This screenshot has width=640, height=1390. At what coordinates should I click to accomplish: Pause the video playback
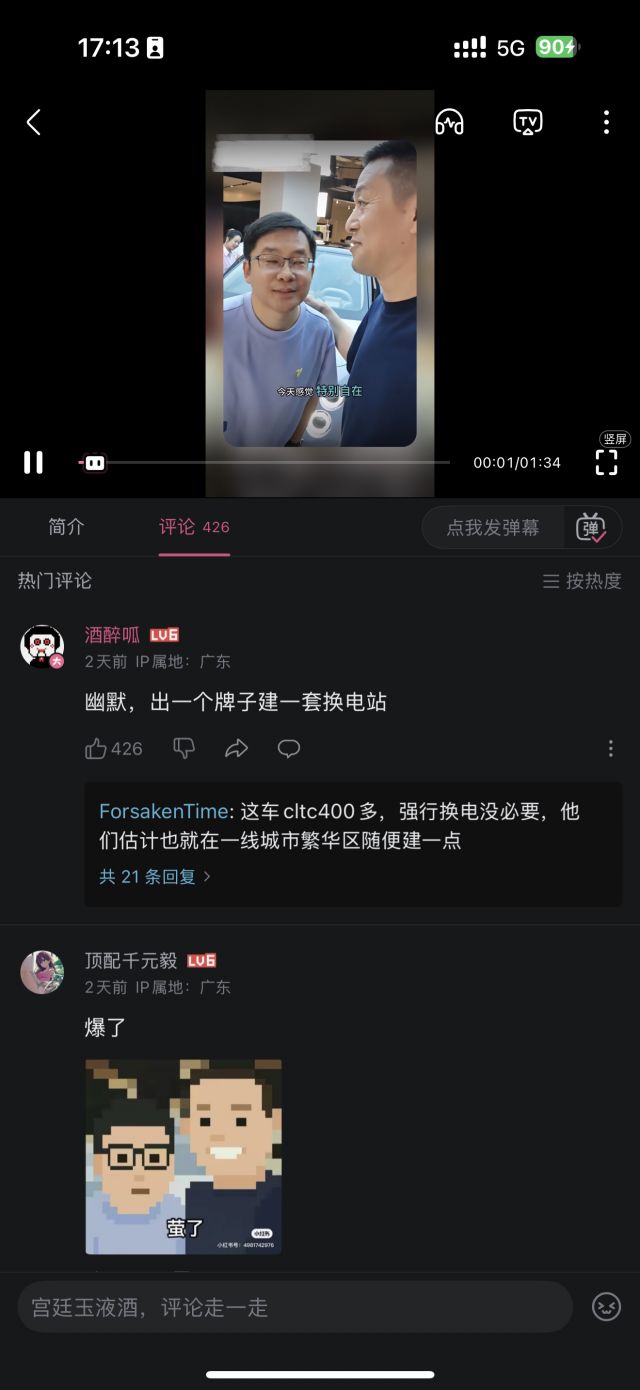pos(33,462)
